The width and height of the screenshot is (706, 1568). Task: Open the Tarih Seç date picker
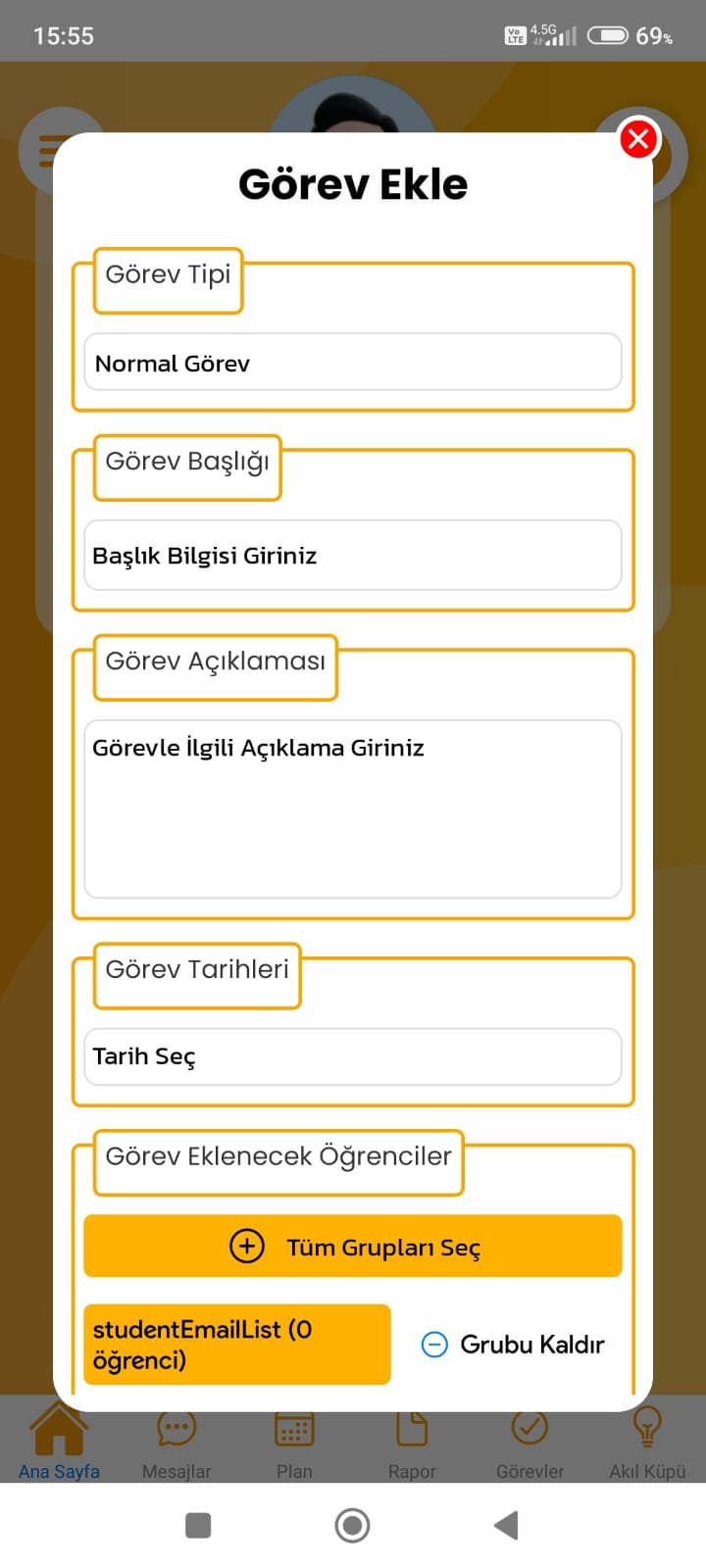(x=353, y=1056)
